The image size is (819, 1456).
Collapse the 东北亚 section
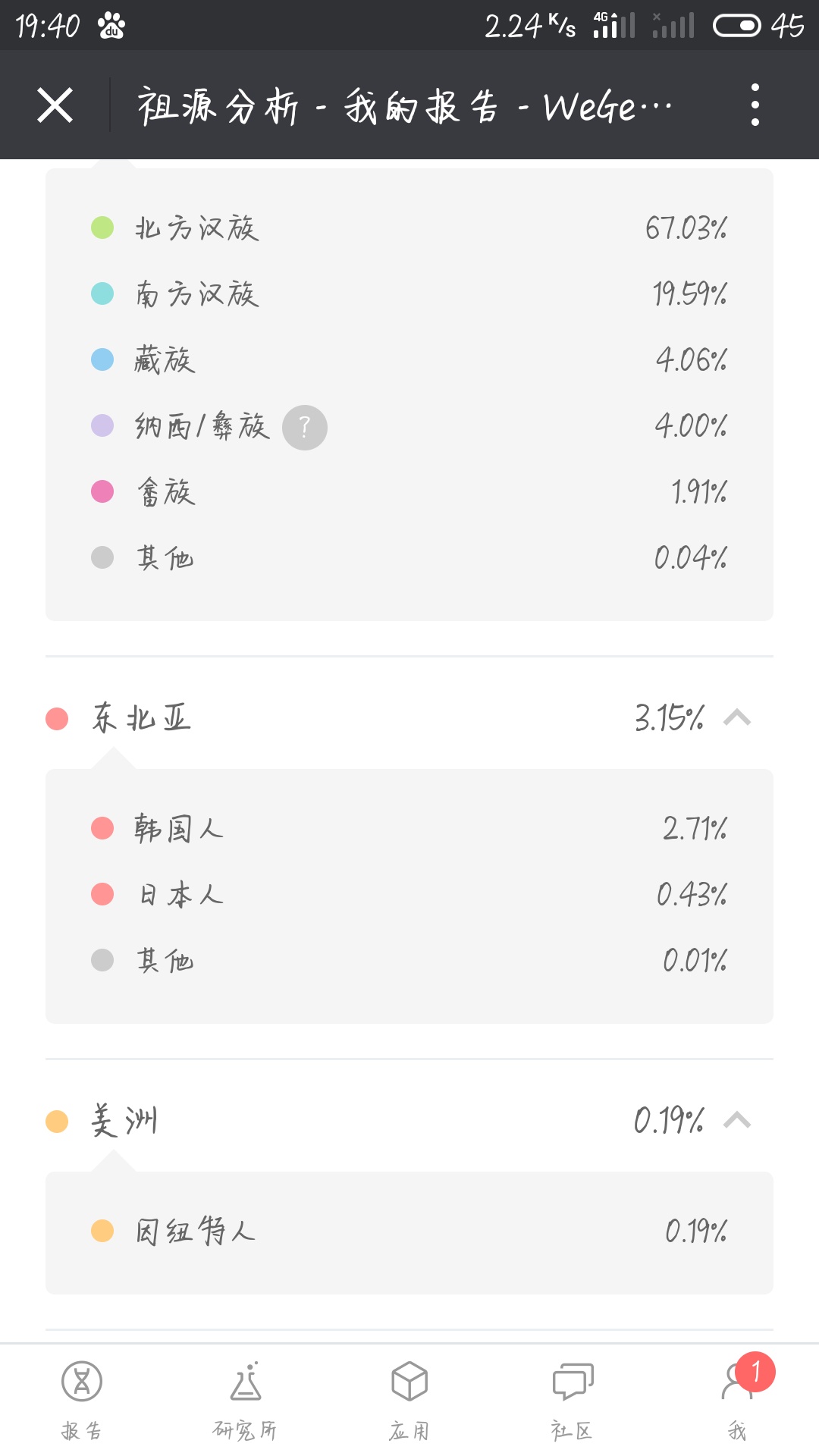click(737, 717)
